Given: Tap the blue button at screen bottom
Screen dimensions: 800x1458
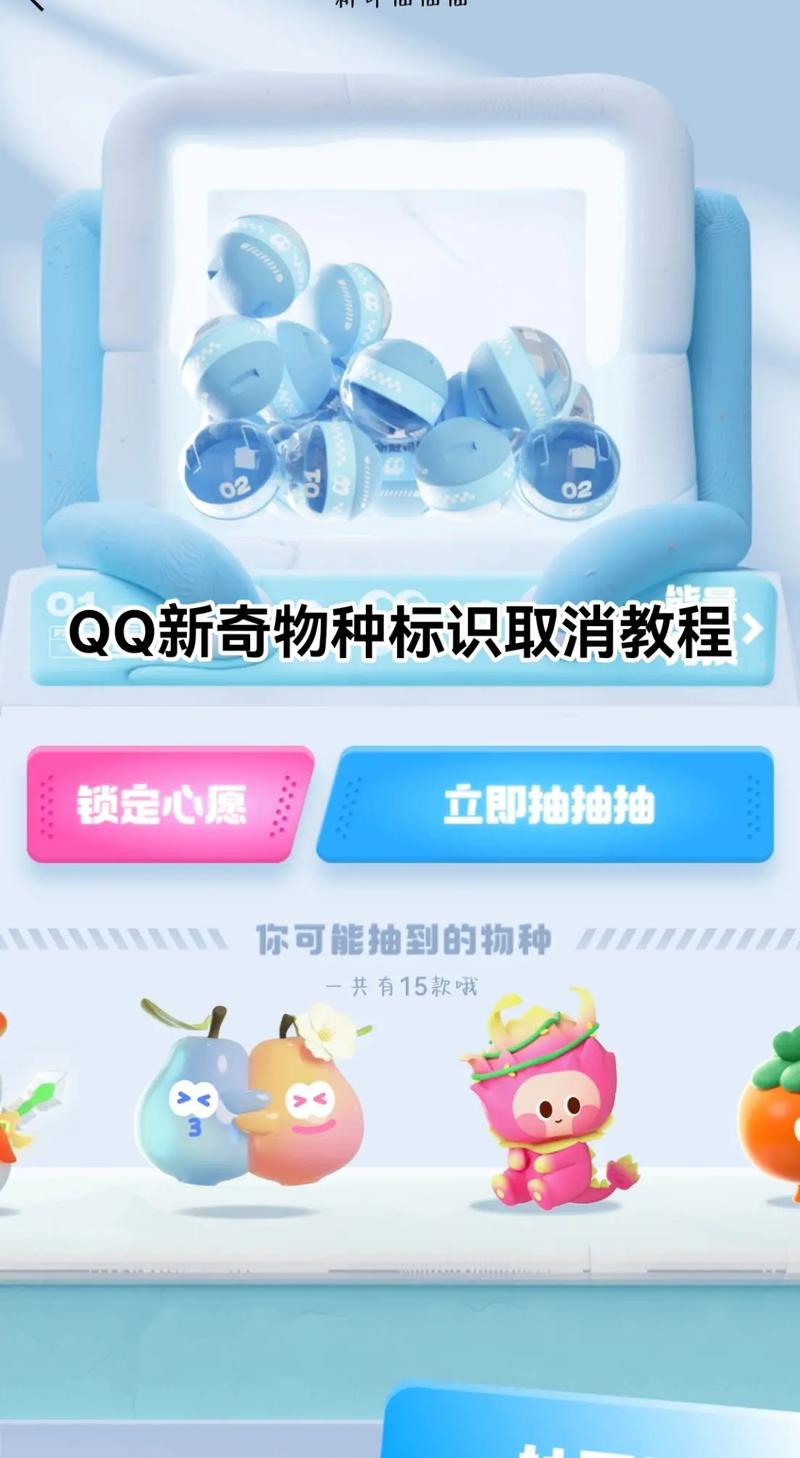Looking at the screenshot, I should point(590,1430).
